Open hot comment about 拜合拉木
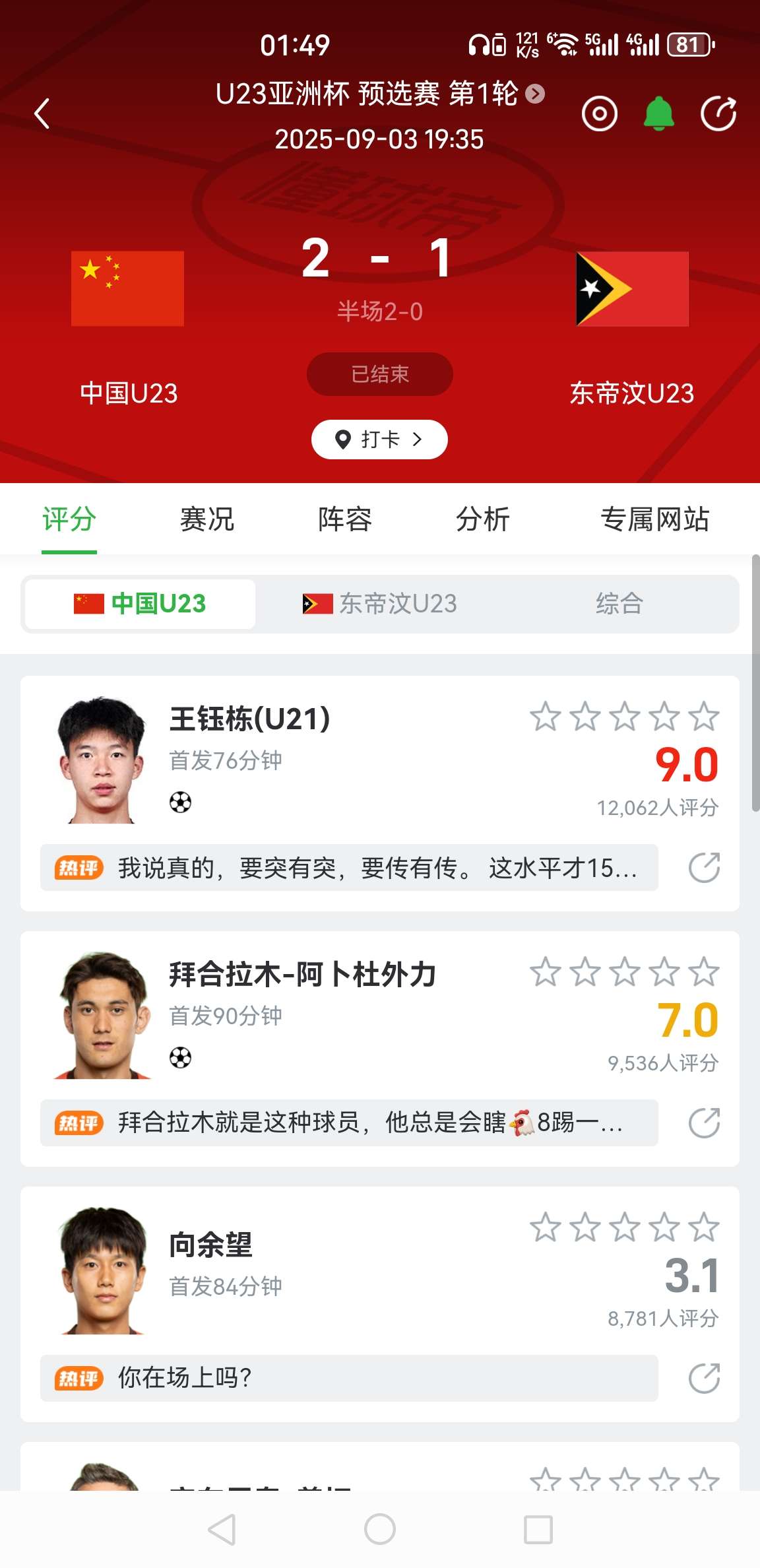760x1568 pixels. (350, 1123)
